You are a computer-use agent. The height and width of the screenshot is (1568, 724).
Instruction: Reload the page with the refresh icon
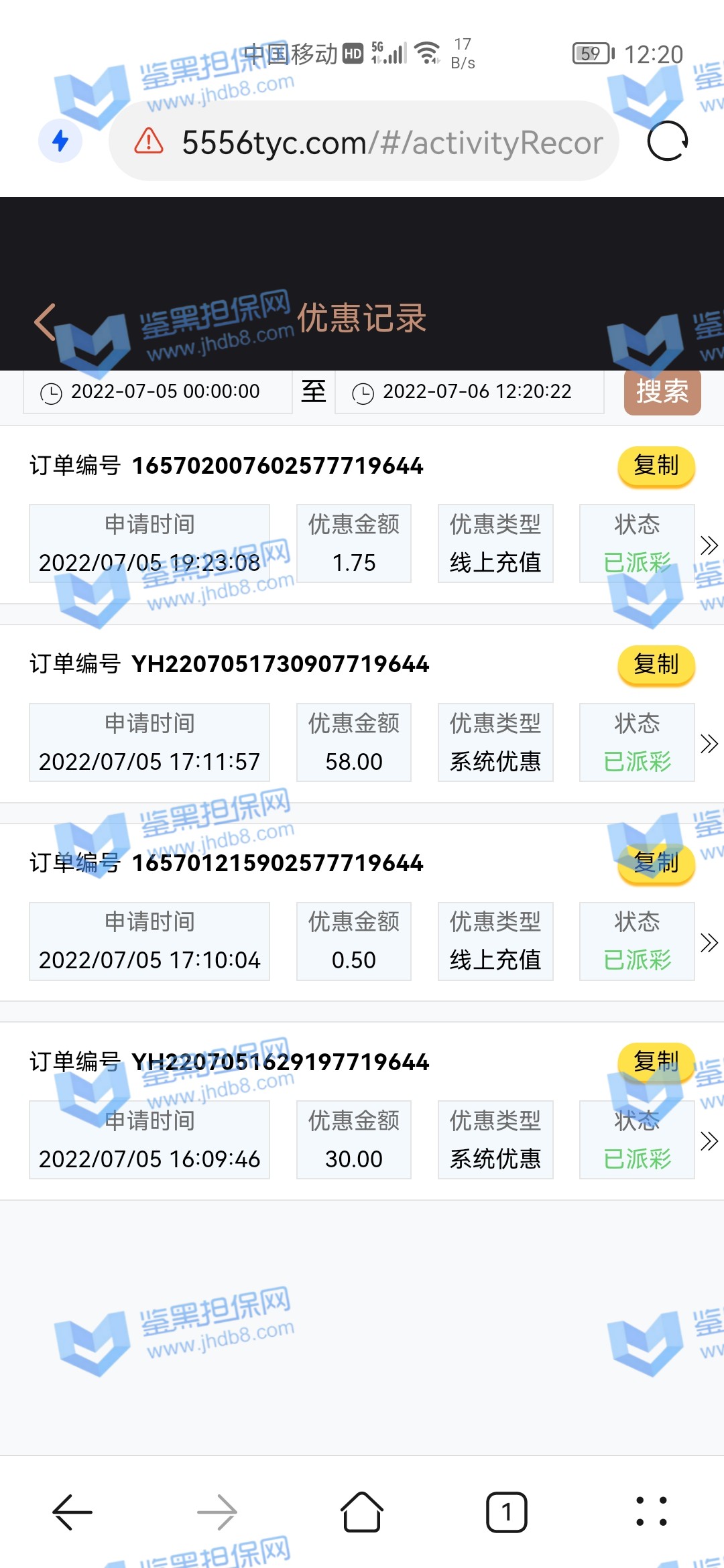pos(667,141)
